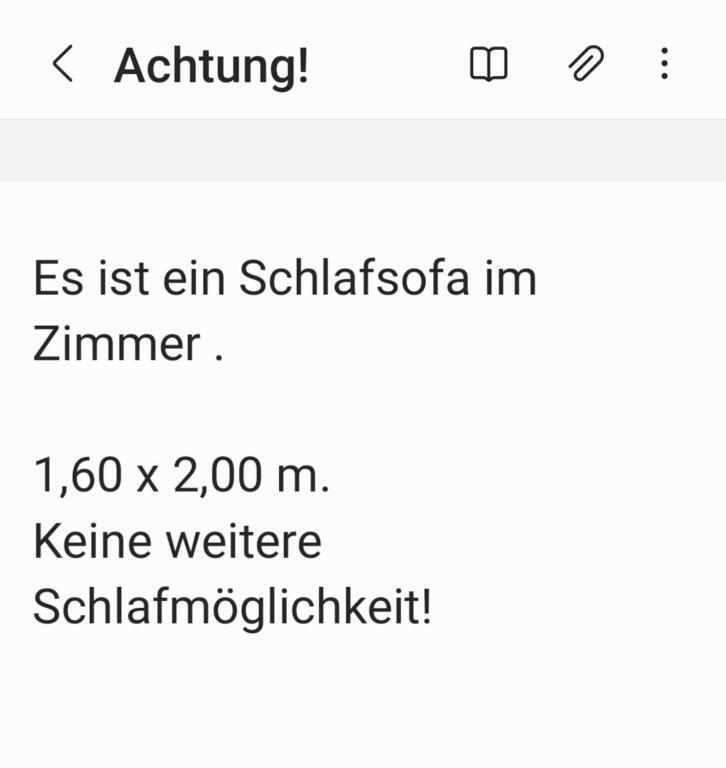Image resolution: width=726 pixels, height=768 pixels.
Task: Tap the note text to edit it
Action: pyautogui.click(x=284, y=441)
